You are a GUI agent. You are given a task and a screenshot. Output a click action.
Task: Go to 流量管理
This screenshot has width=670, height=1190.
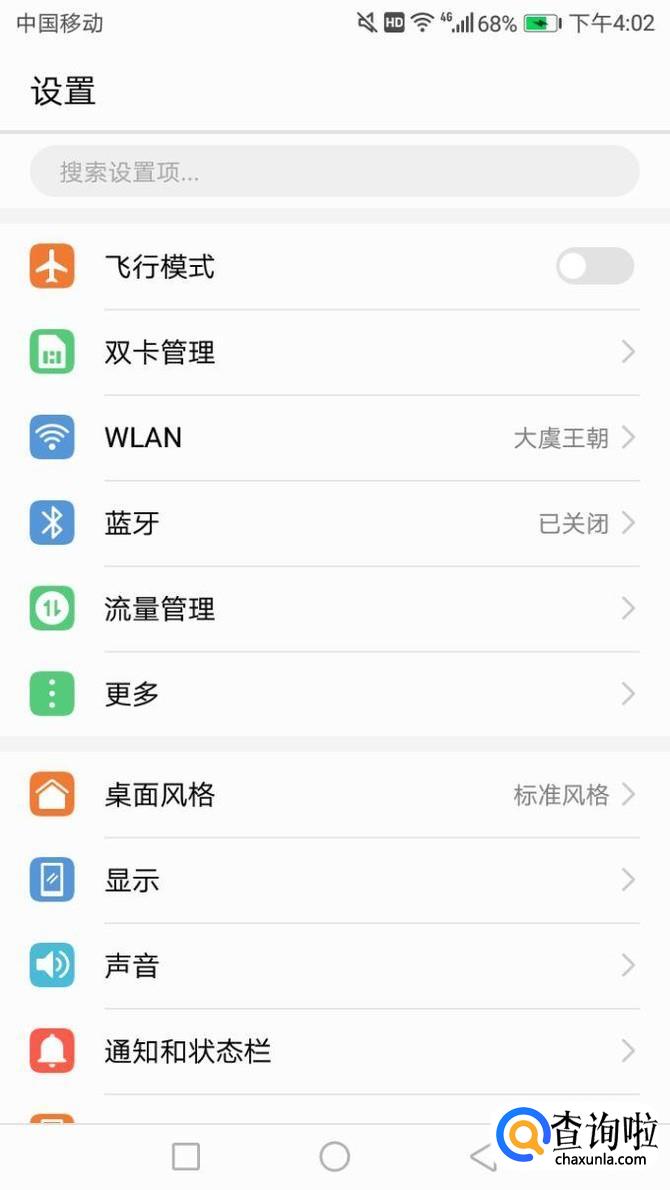[x=334, y=608]
